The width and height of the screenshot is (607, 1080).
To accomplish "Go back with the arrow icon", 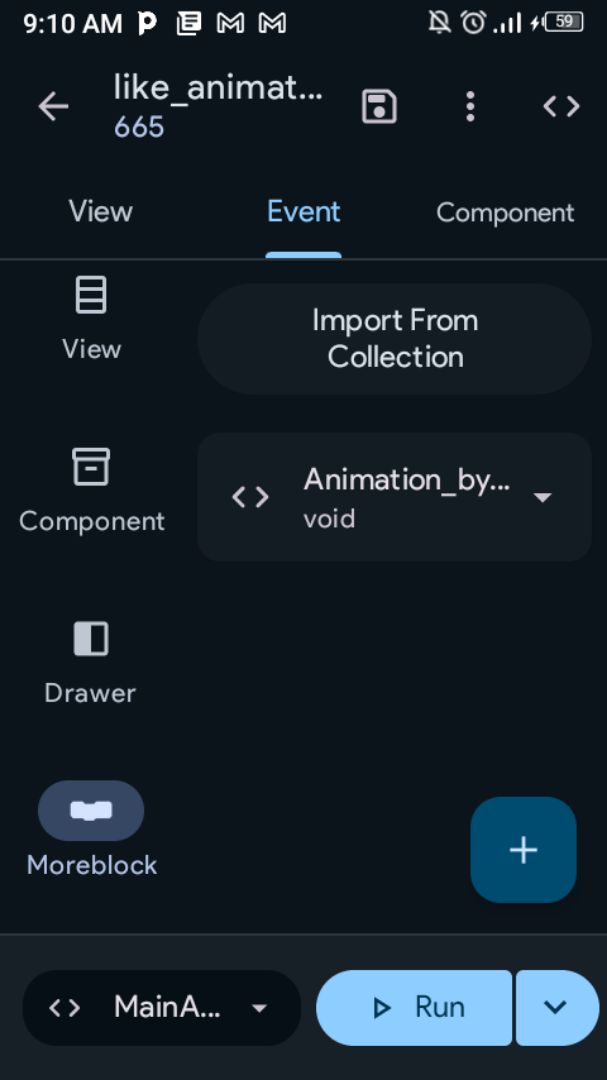I will pos(53,107).
